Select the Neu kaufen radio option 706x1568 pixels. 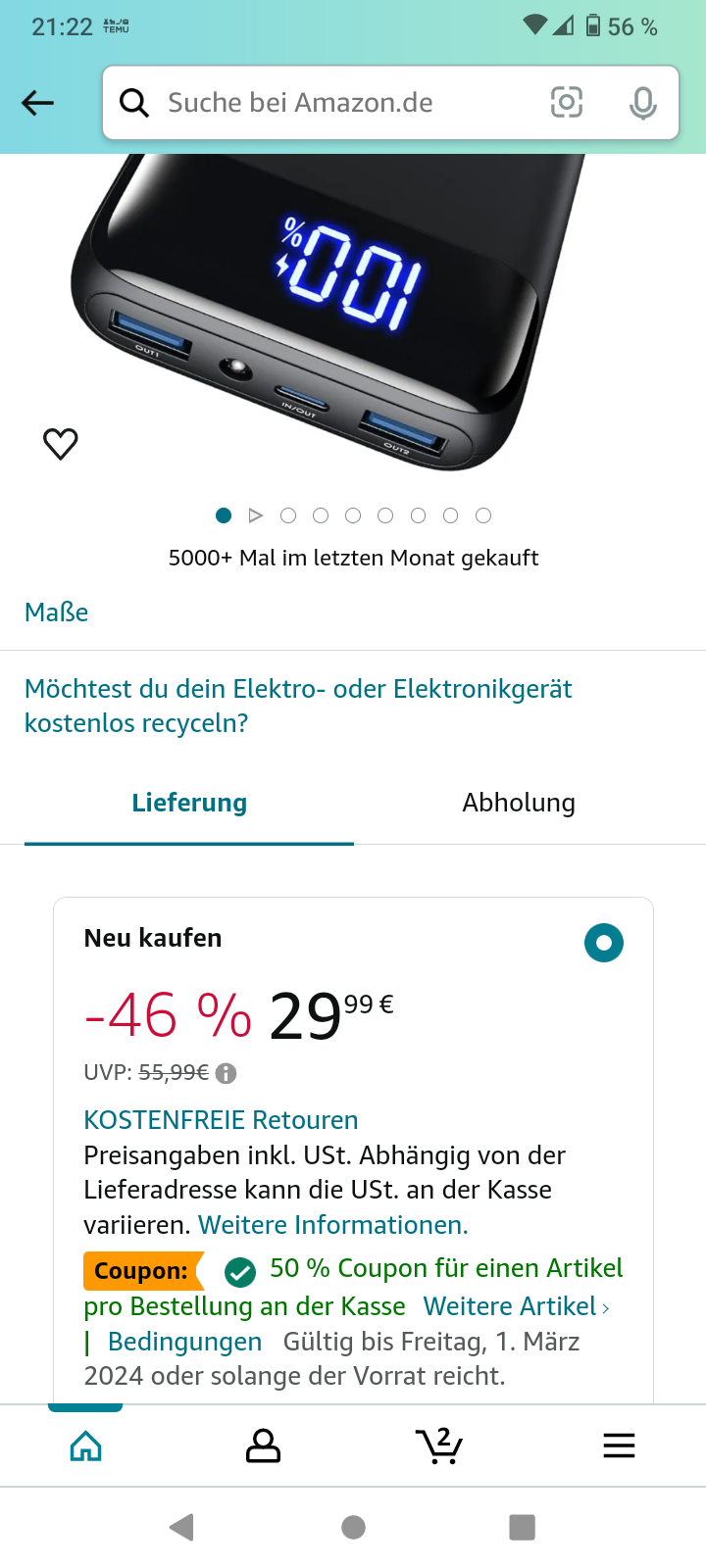(x=604, y=943)
